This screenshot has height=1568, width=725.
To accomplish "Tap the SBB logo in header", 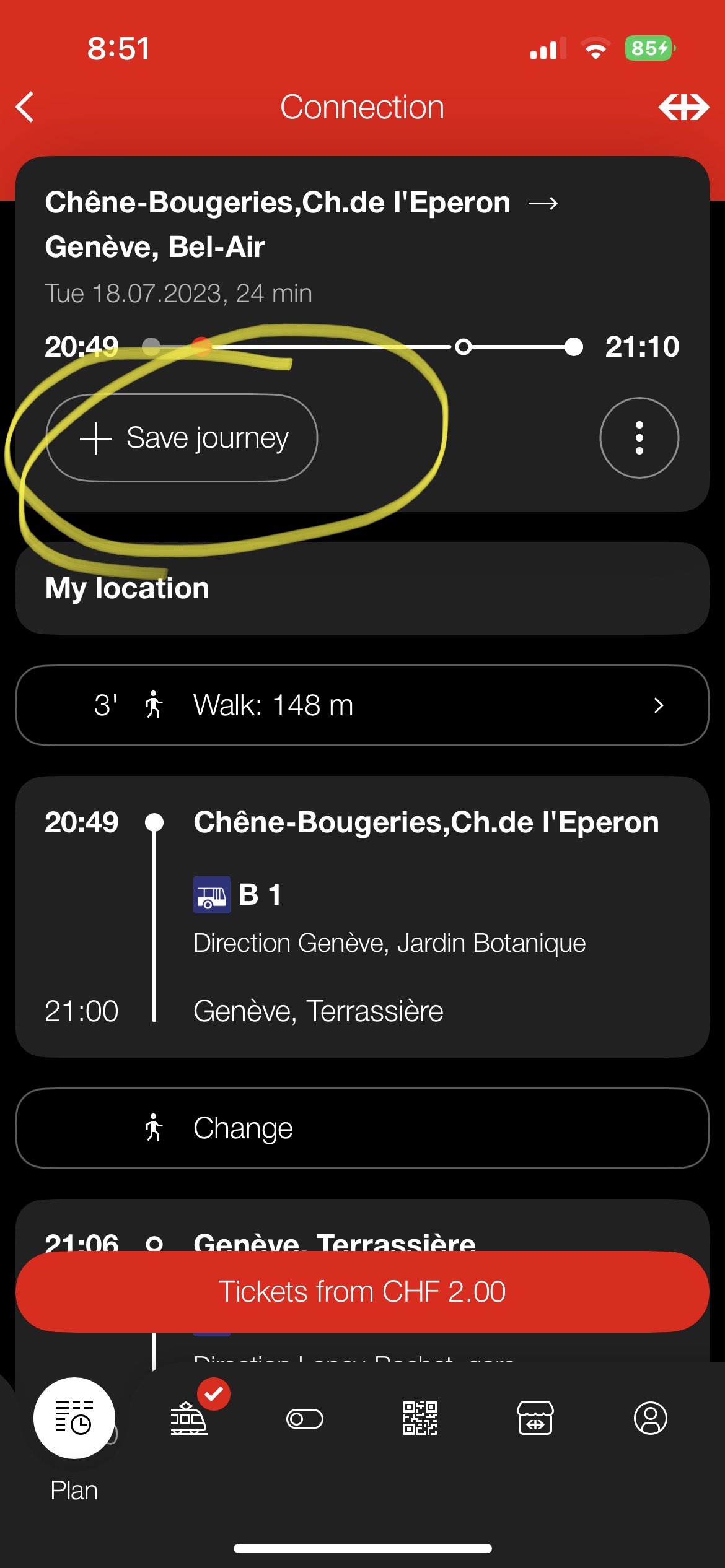I will coord(683,107).
